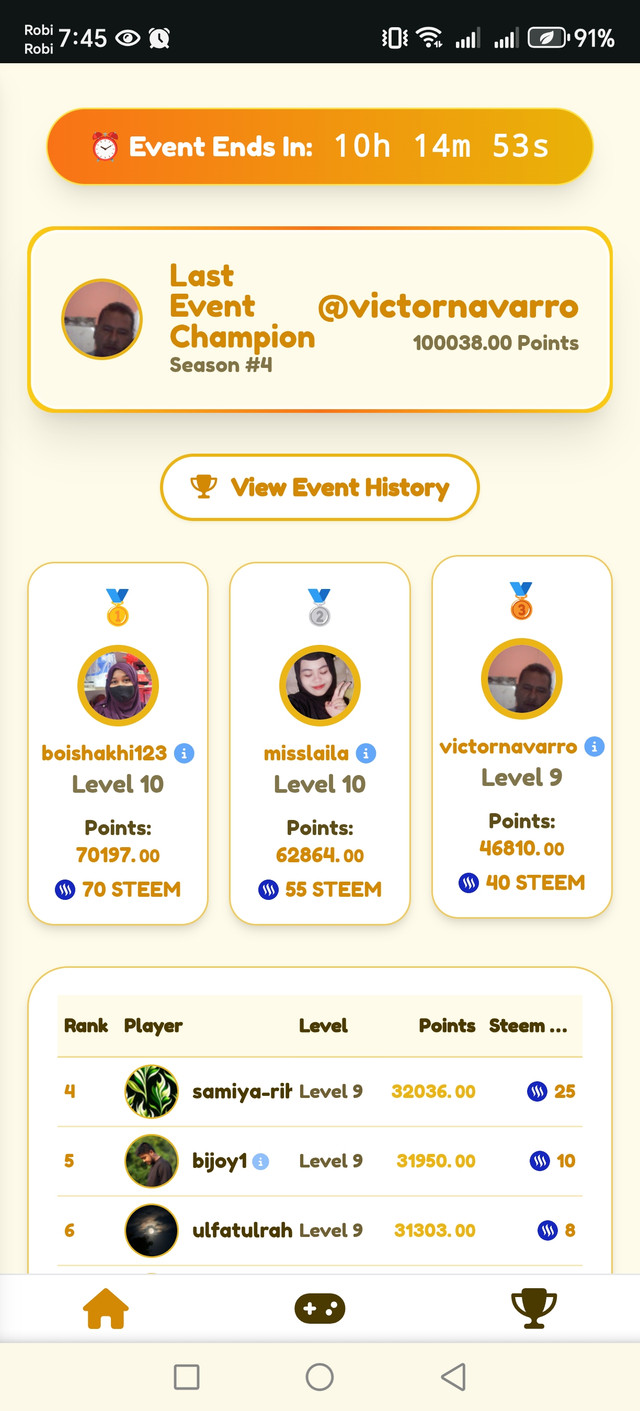Tap the info icon beside boishakhi123

184,753
